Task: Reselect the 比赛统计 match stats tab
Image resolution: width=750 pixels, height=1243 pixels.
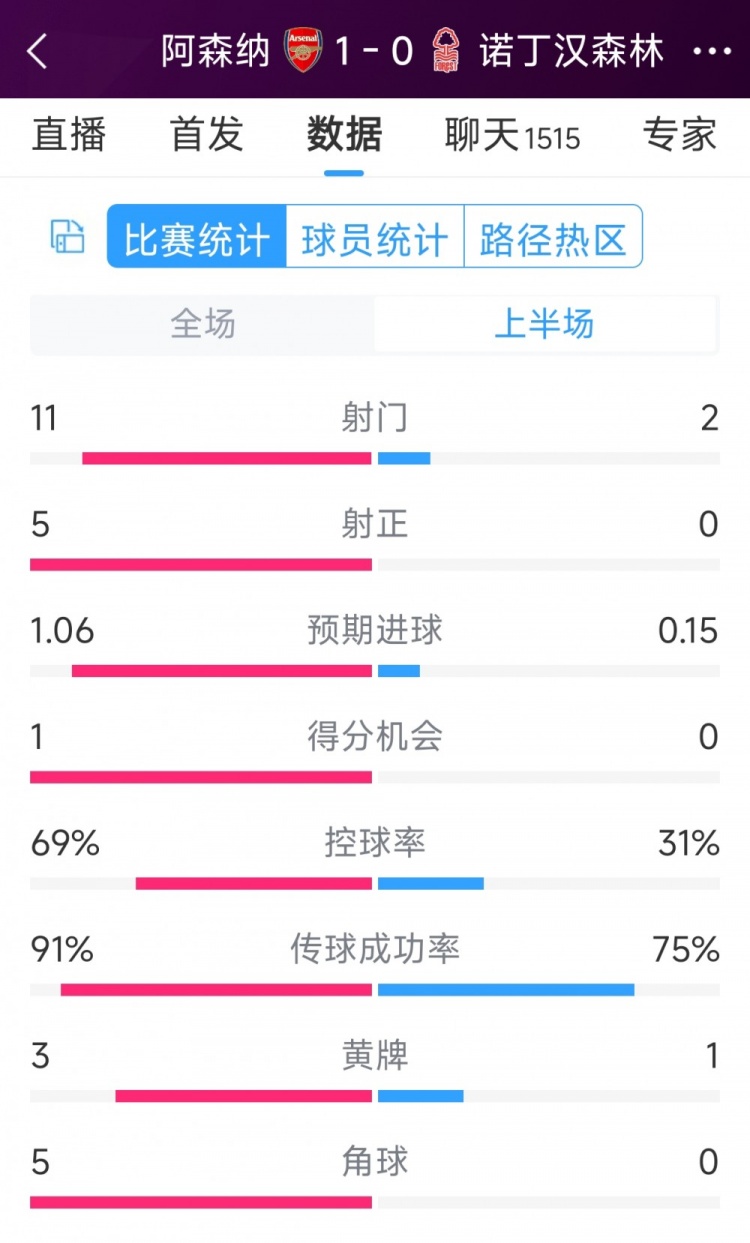Action: pyautogui.click(x=193, y=237)
